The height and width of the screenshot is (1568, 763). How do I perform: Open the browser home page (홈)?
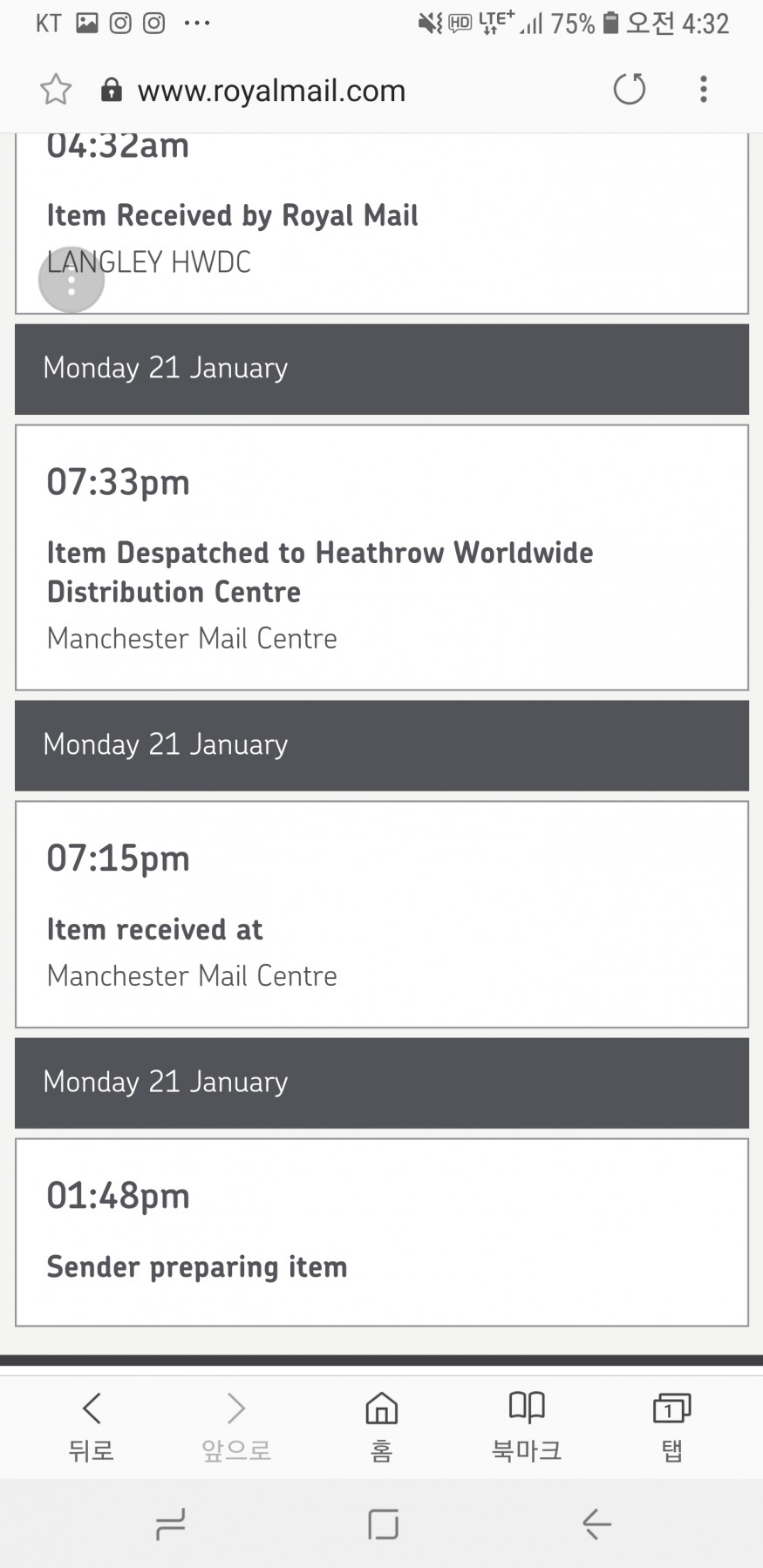click(381, 1426)
